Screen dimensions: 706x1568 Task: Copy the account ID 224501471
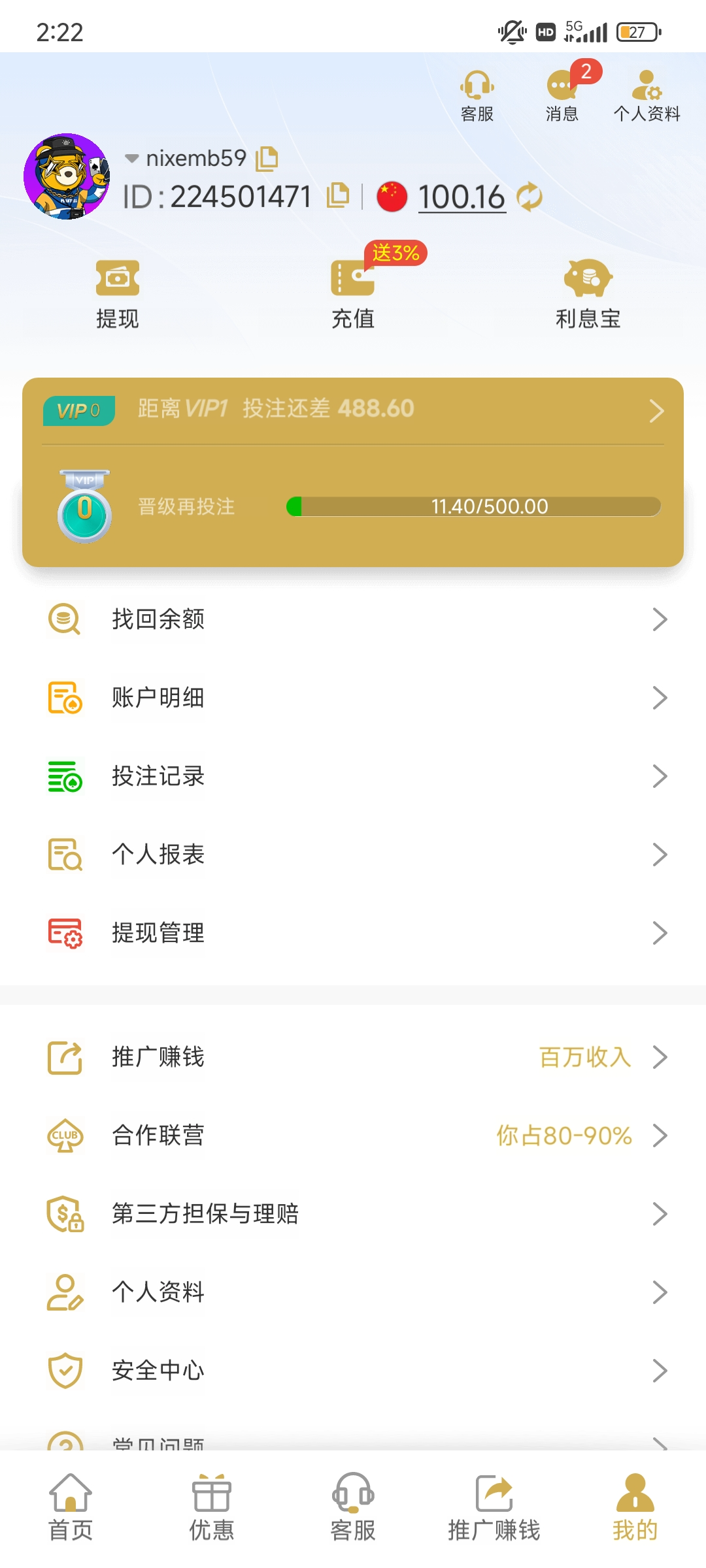(x=338, y=195)
